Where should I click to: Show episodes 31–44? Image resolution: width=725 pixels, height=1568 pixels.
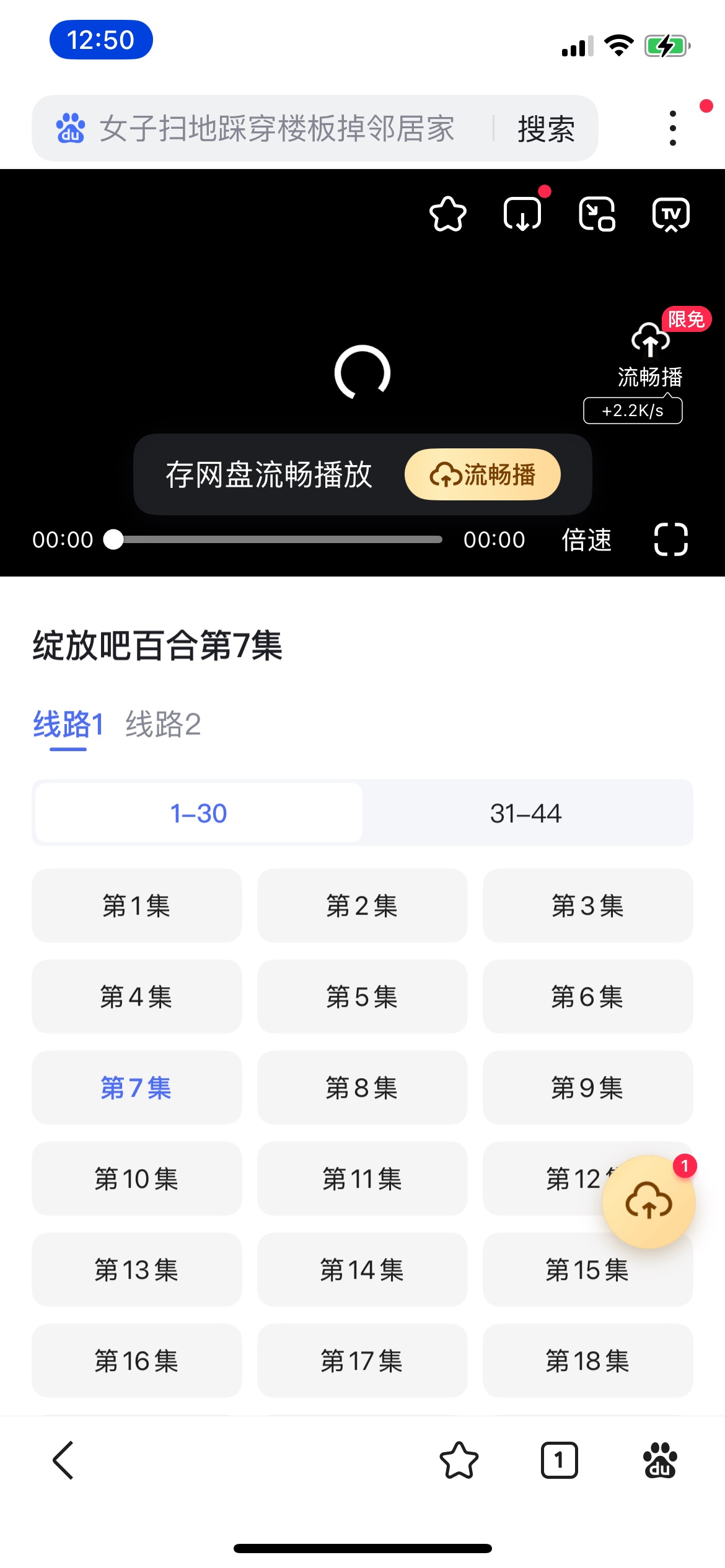(x=526, y=813)
